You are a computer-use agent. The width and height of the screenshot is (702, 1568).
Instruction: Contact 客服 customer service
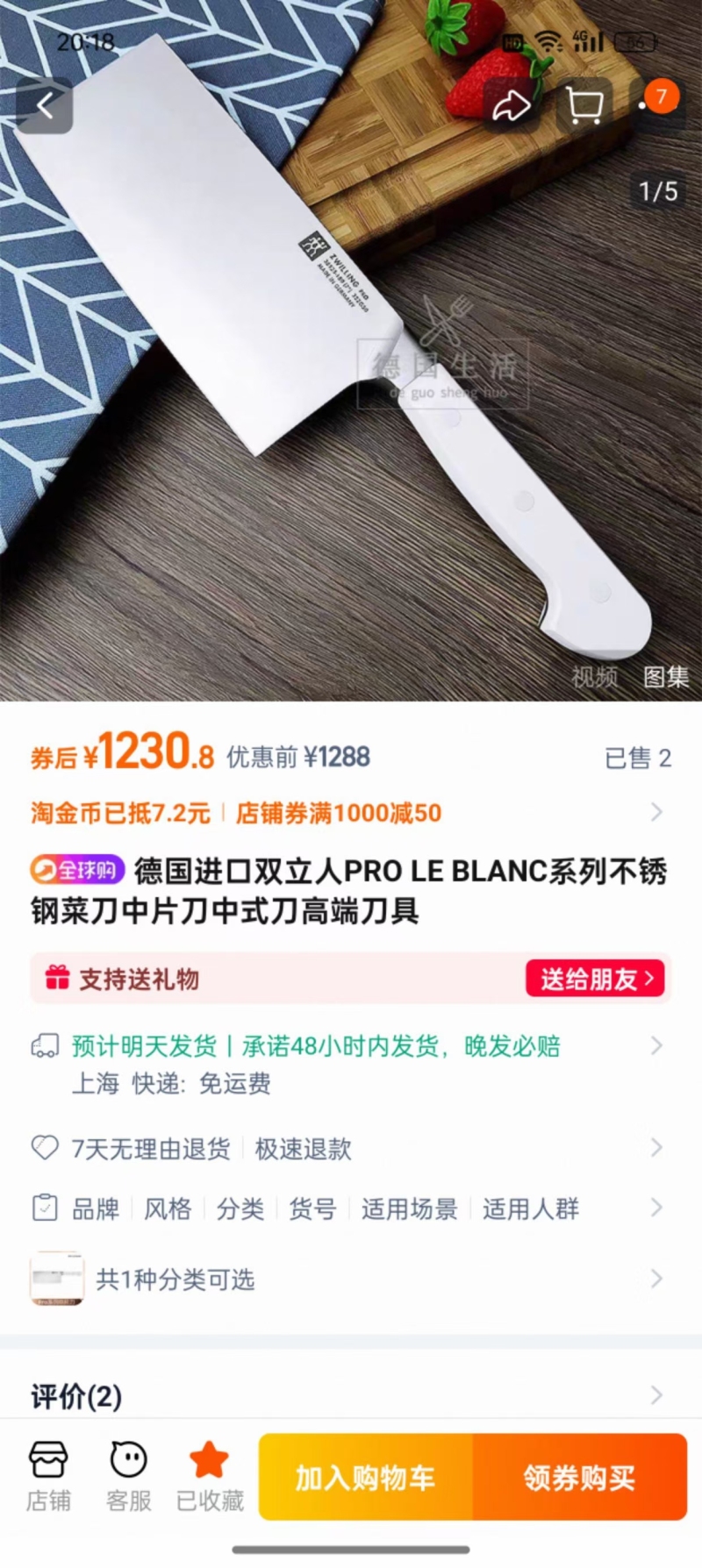tap(129, 1477)
